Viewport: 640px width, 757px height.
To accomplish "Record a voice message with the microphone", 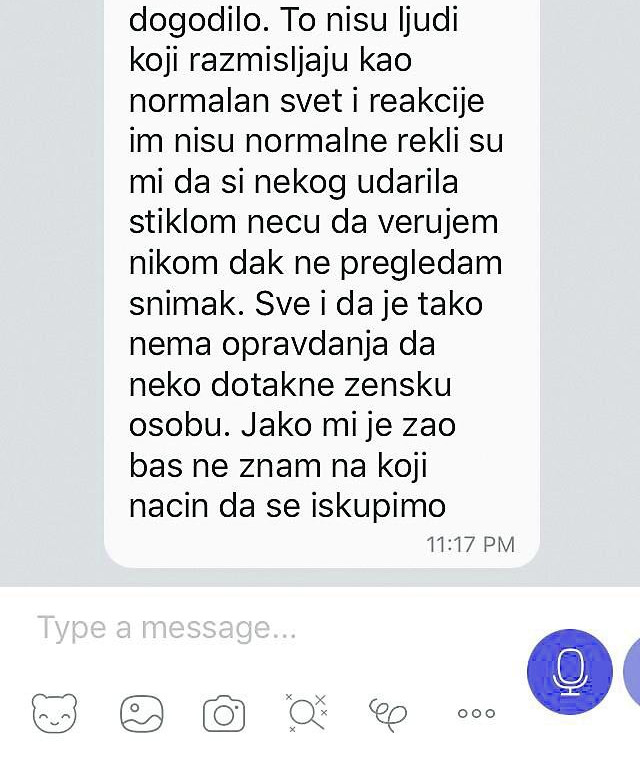I will (x=570, y=671).
